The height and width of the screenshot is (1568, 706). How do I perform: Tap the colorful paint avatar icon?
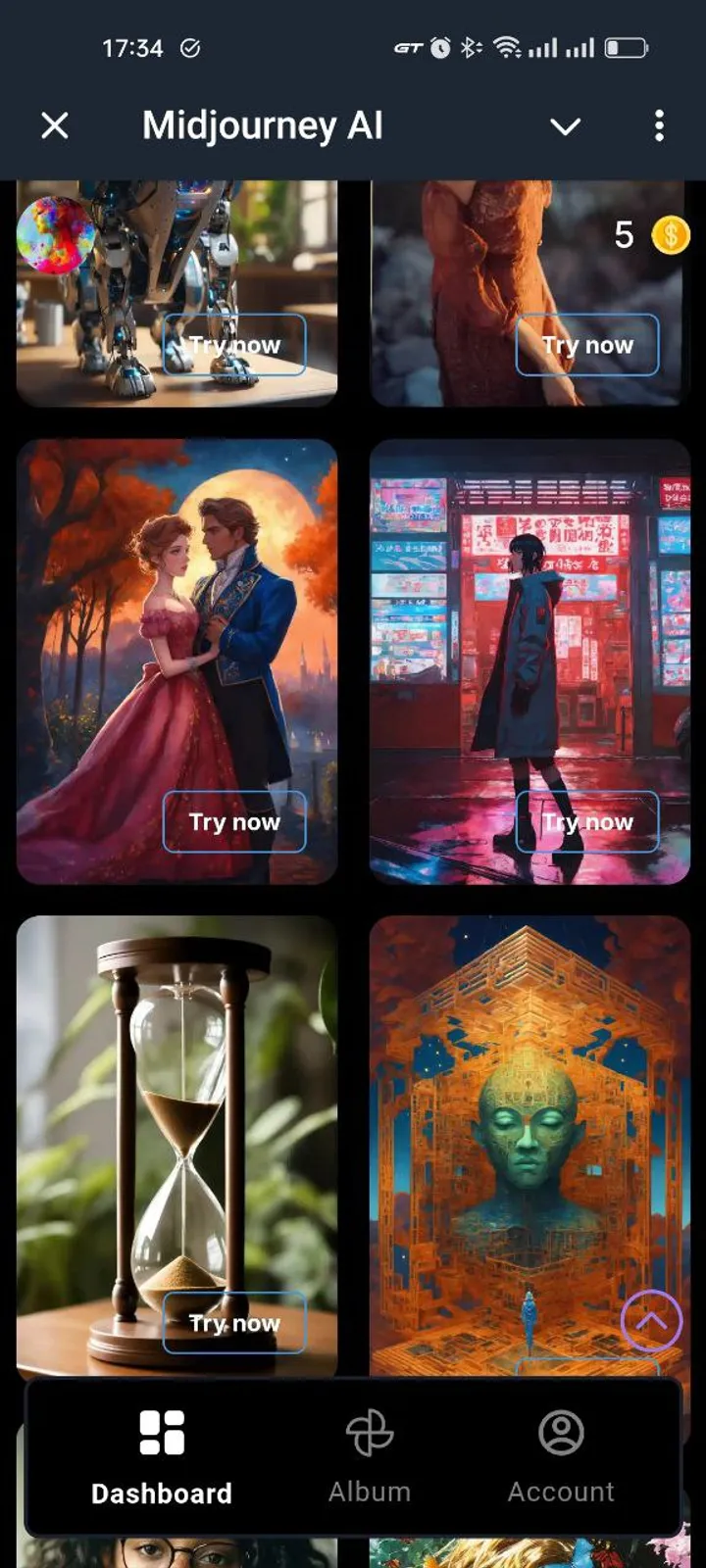click(56, 235)
